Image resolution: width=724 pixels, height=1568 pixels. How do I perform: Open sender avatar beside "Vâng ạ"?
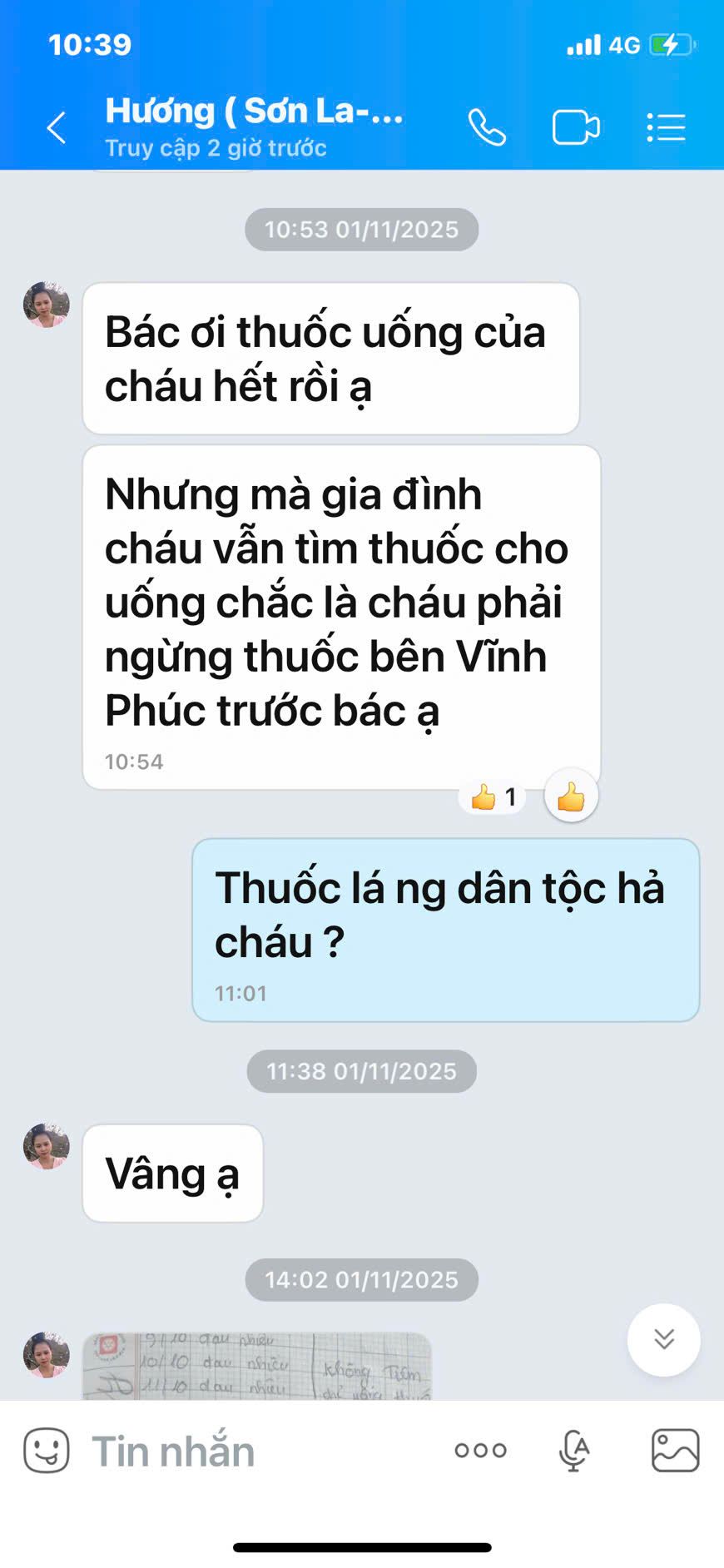47,1146
